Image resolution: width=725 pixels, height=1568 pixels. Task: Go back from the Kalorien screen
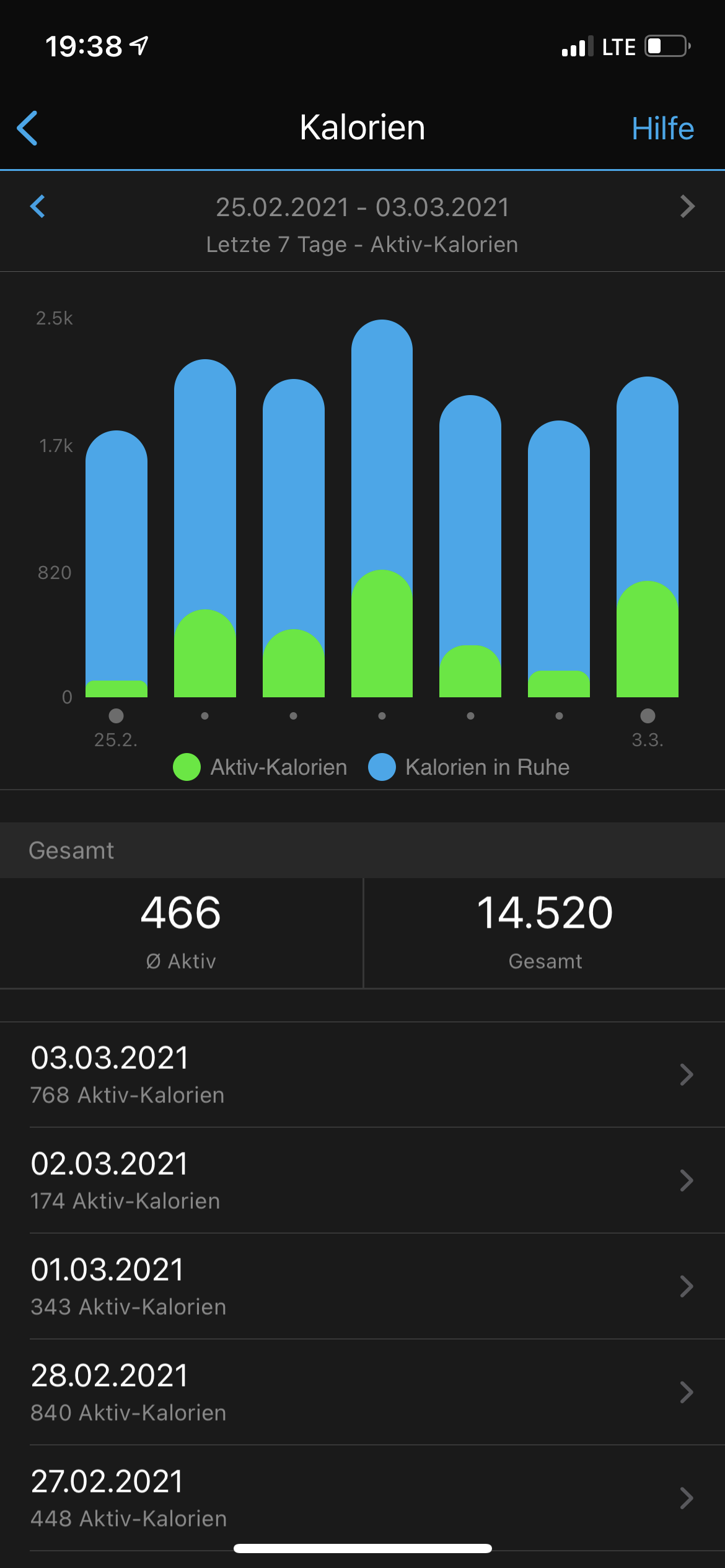point(28,128)
